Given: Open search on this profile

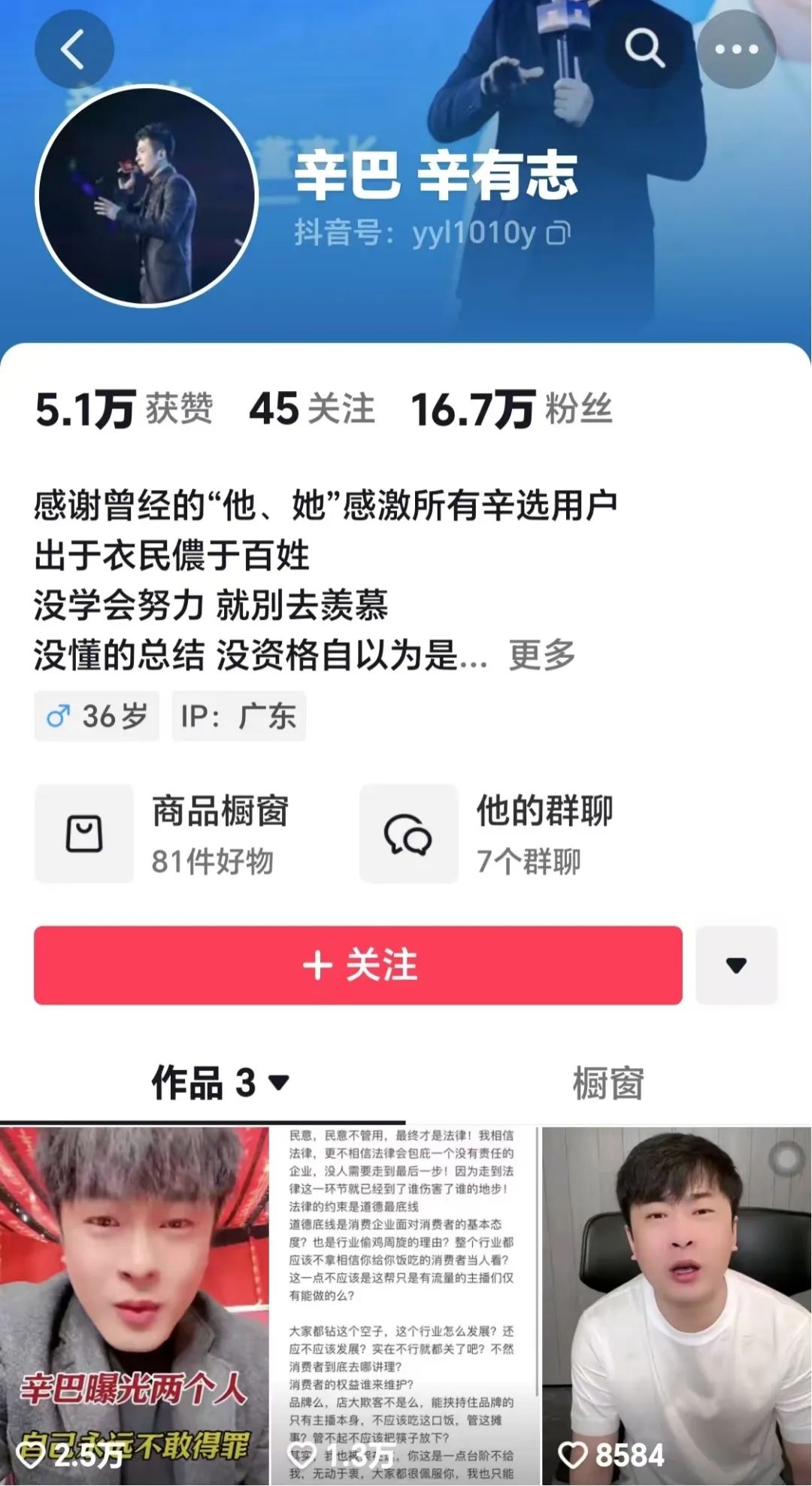Looking at the screenshot, I should coord(644,50).
